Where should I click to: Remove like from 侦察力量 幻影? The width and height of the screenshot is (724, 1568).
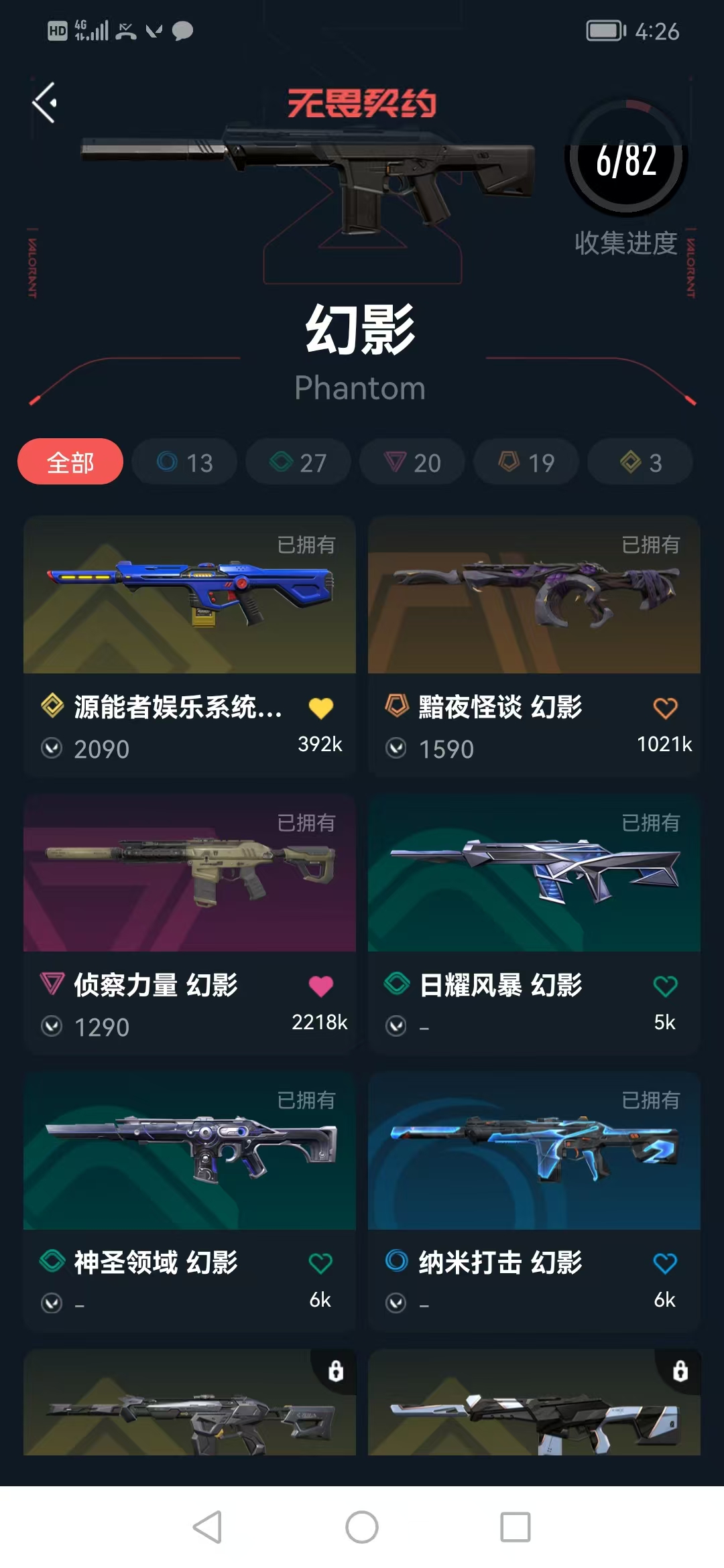[320, 986]
